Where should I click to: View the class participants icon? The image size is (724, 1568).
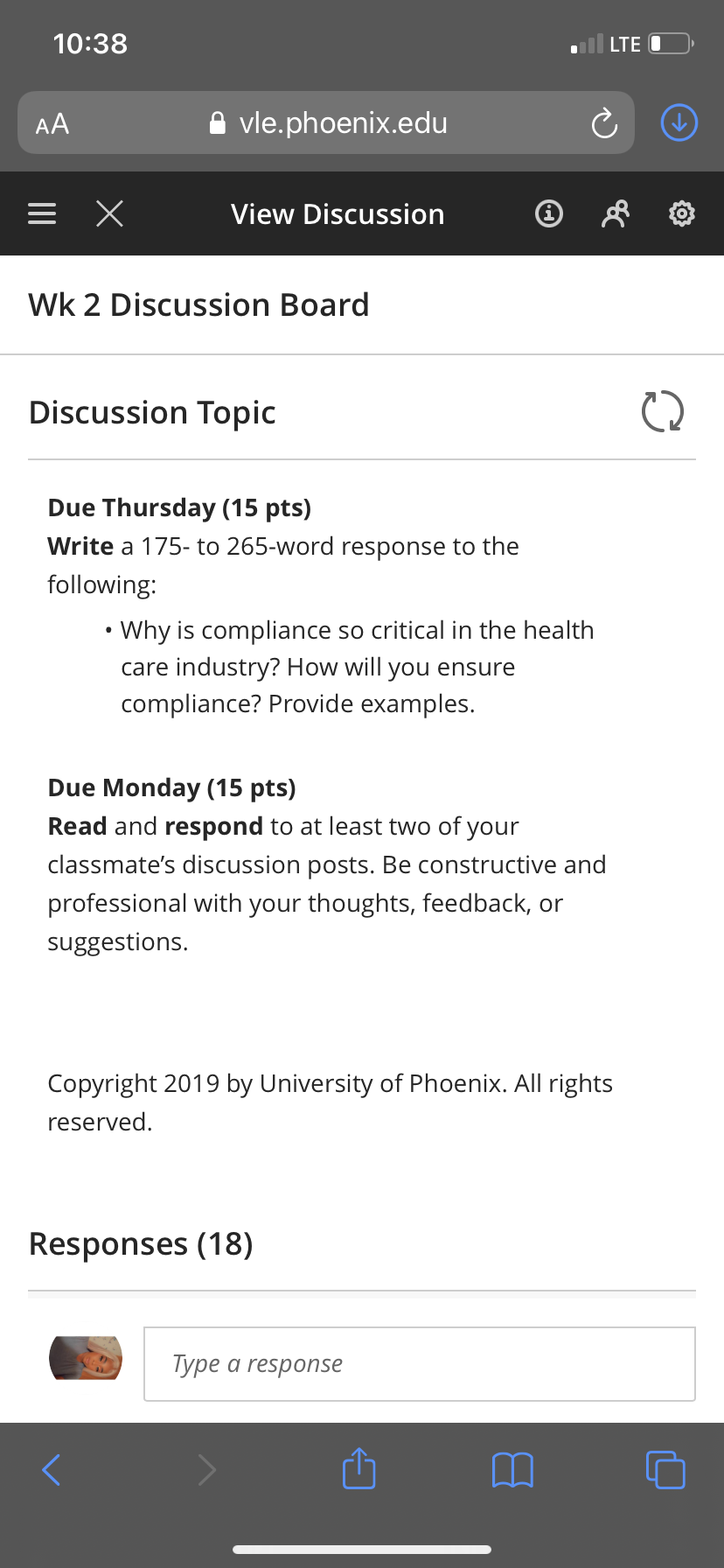(x=615, y=213)
